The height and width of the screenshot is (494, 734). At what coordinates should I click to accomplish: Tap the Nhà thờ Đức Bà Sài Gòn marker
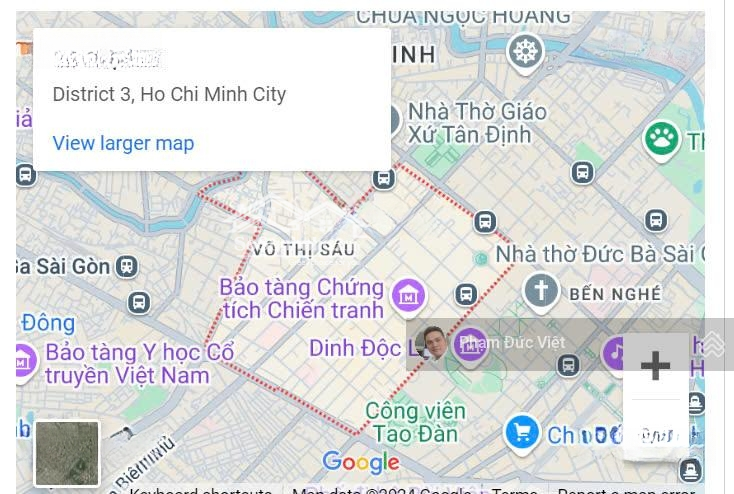(541, 291)
